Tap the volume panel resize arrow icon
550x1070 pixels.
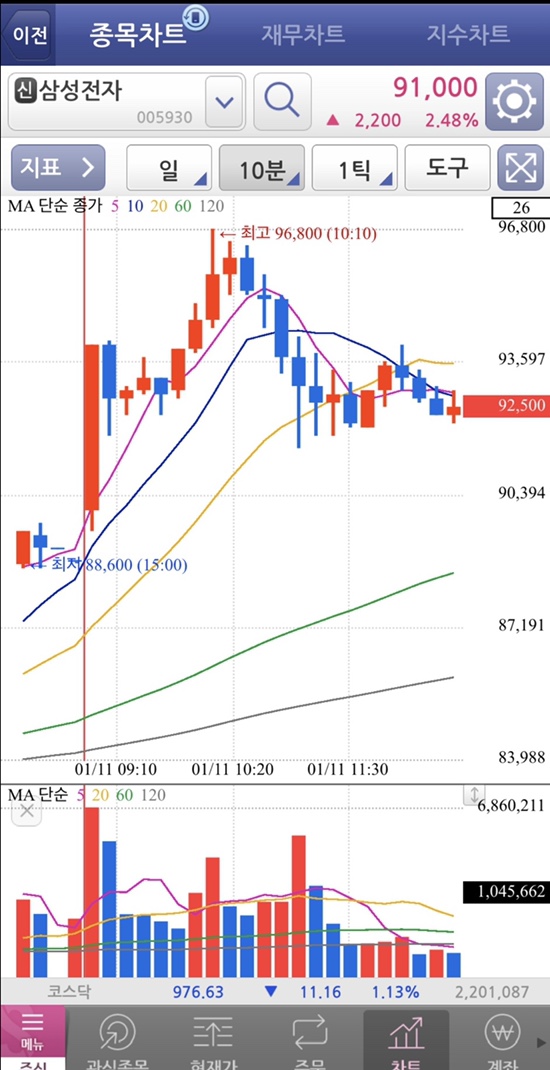pos(473,795)
